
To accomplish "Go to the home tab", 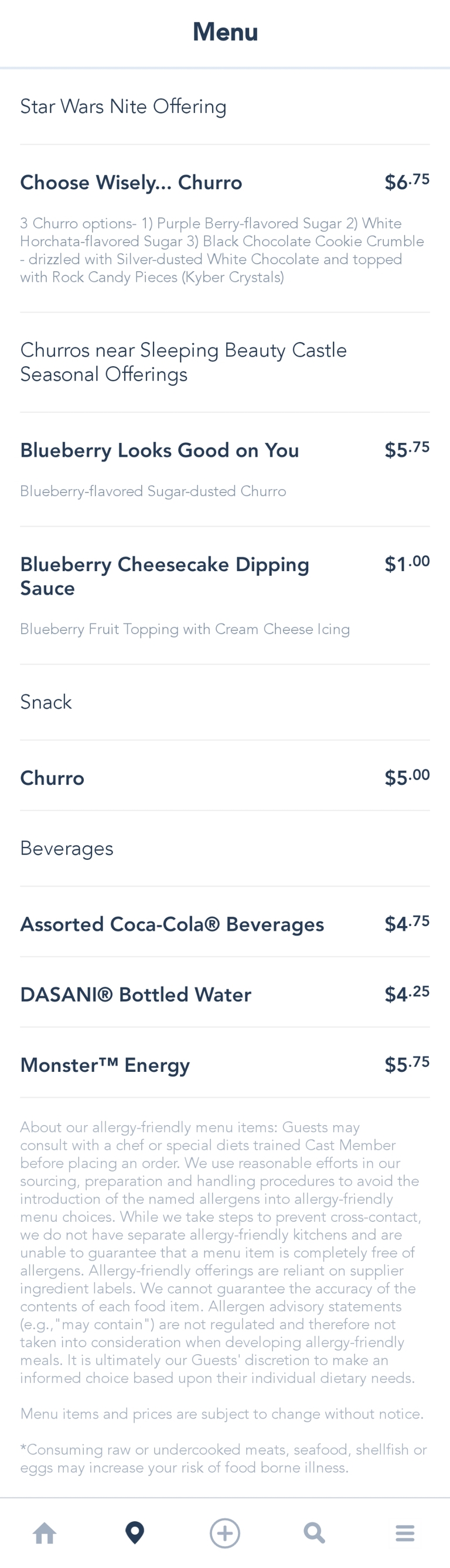I will click(x=45, y=1533).
